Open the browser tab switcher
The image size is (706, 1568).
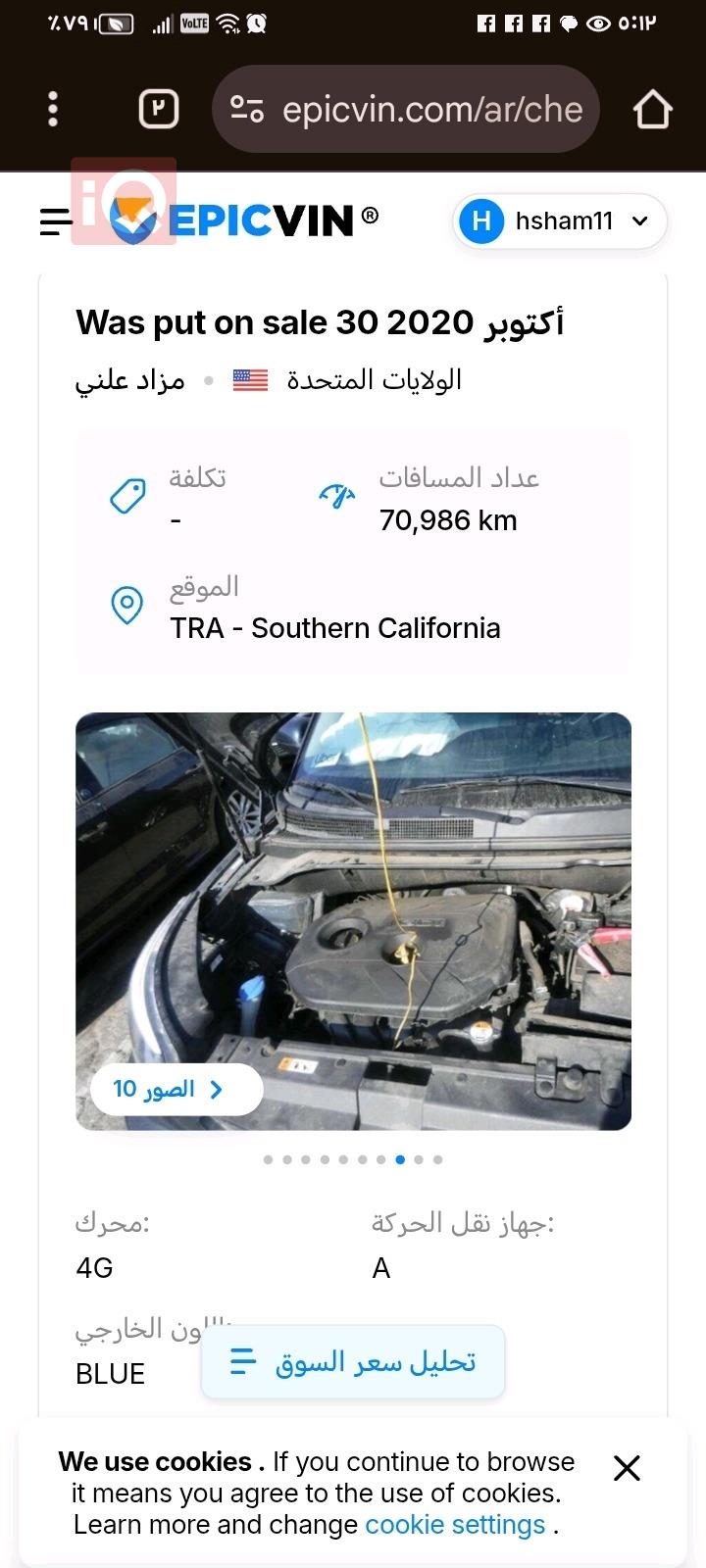pos(159,109)
